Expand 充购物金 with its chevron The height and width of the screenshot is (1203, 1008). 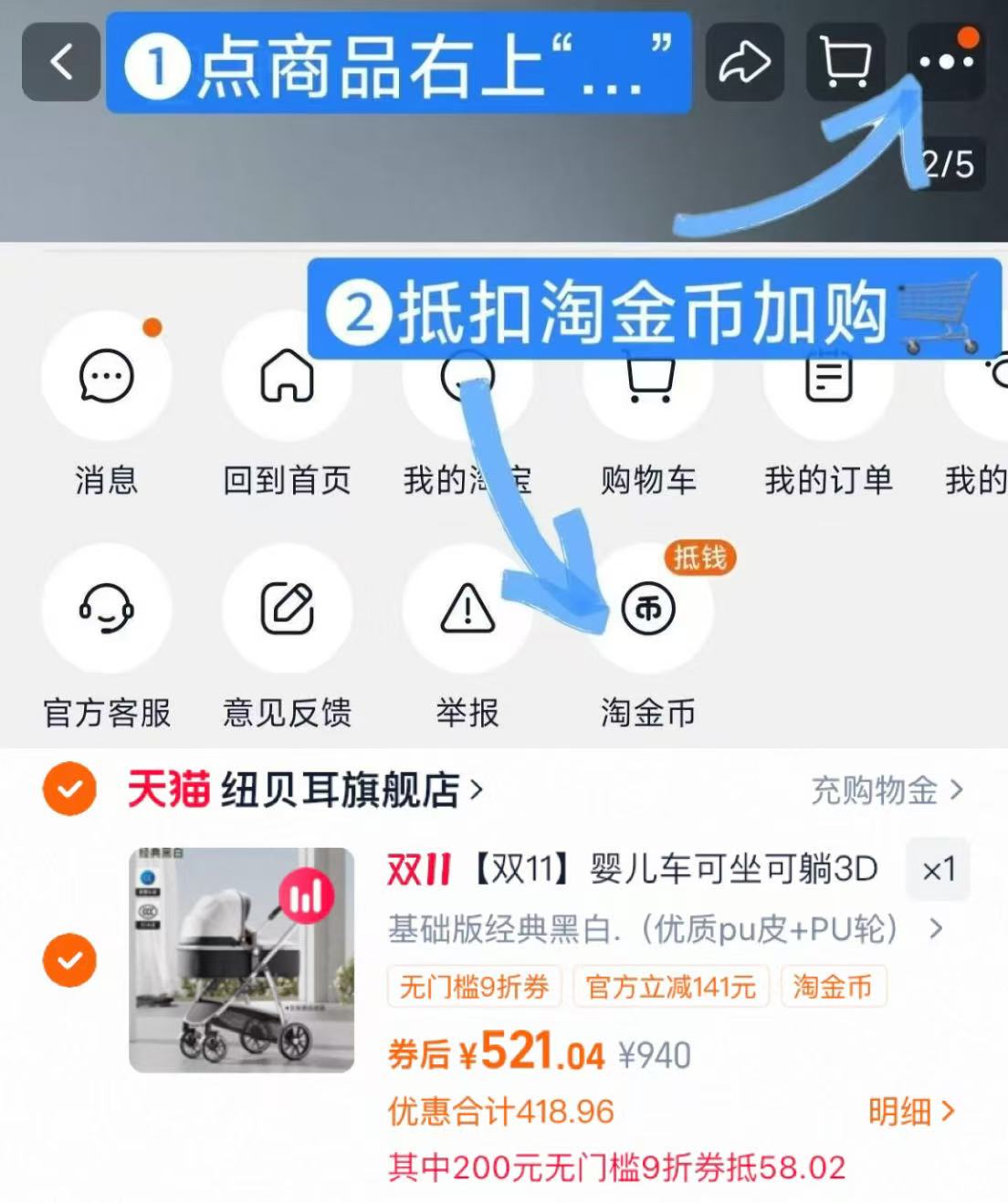[884, 792]
